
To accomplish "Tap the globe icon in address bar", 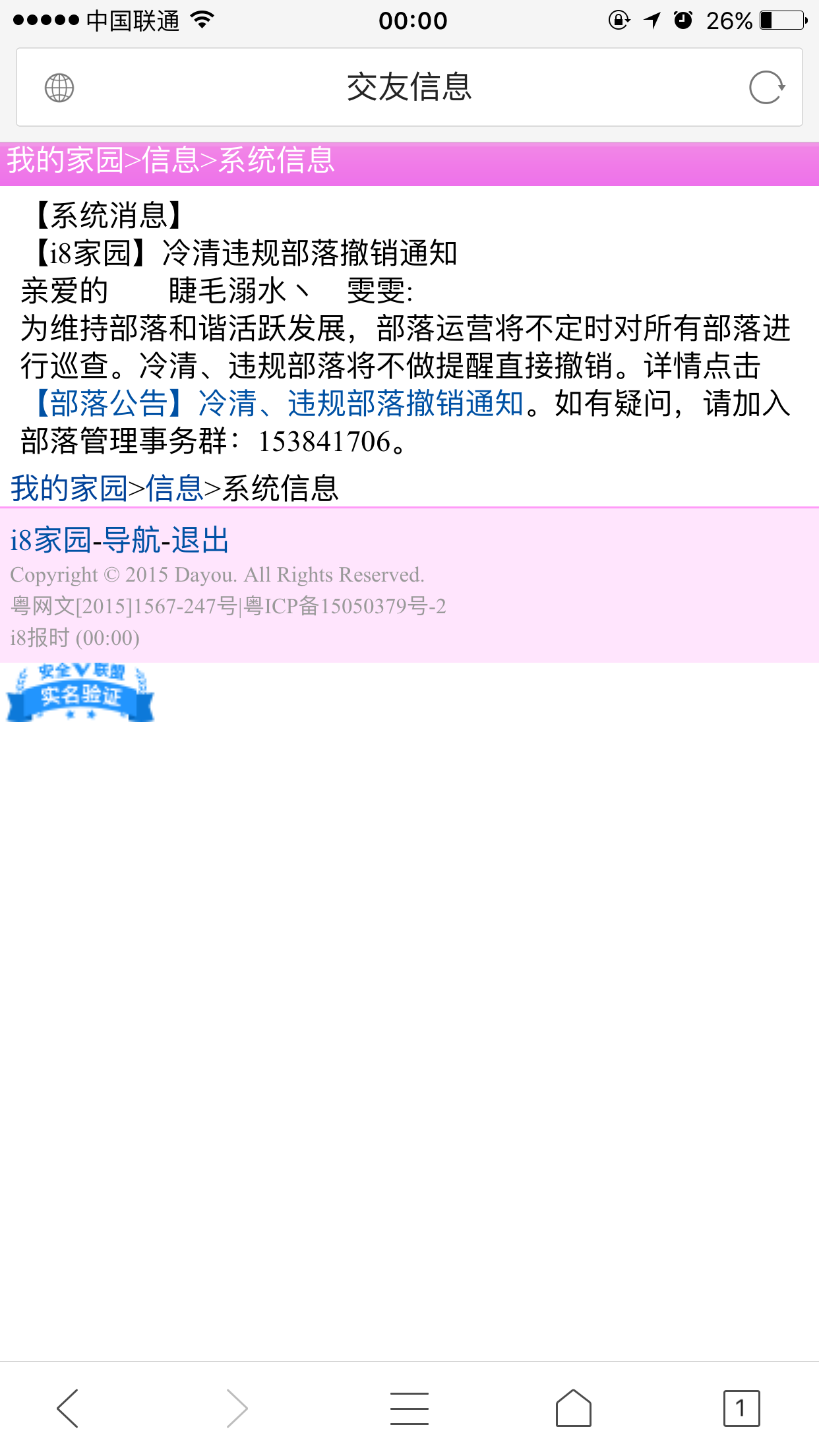I will pos(59,88).
